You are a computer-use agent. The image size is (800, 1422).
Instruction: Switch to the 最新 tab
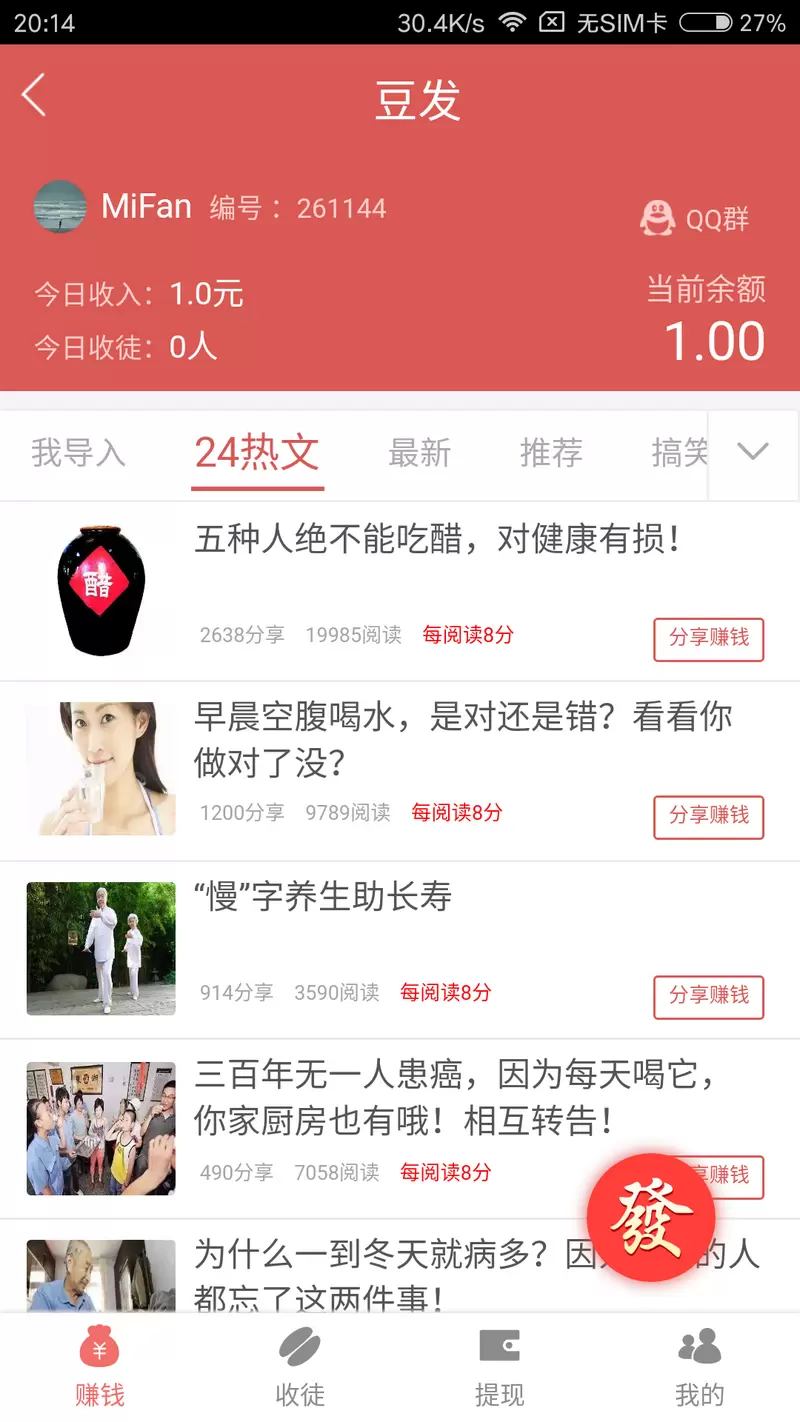(420, 452)
